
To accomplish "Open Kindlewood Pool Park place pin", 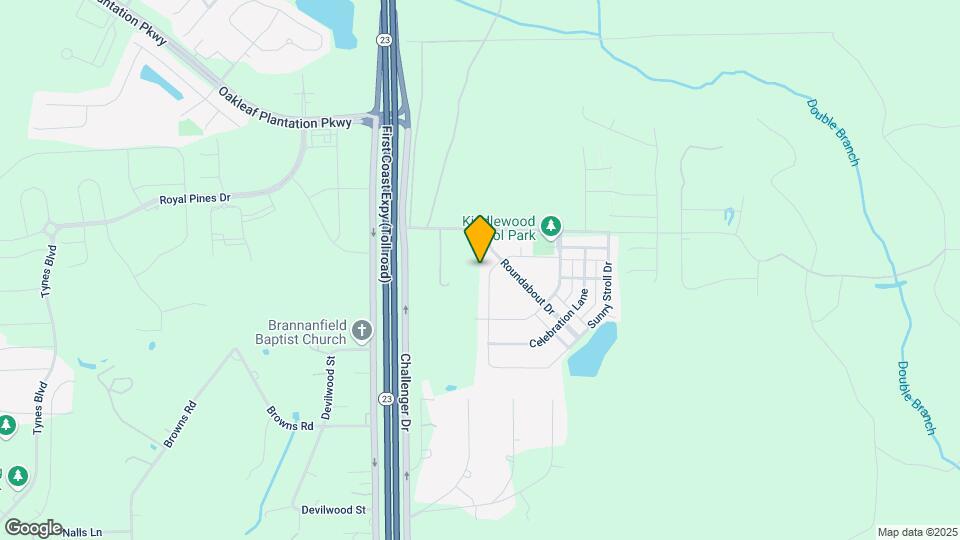I will pos(551,226).
